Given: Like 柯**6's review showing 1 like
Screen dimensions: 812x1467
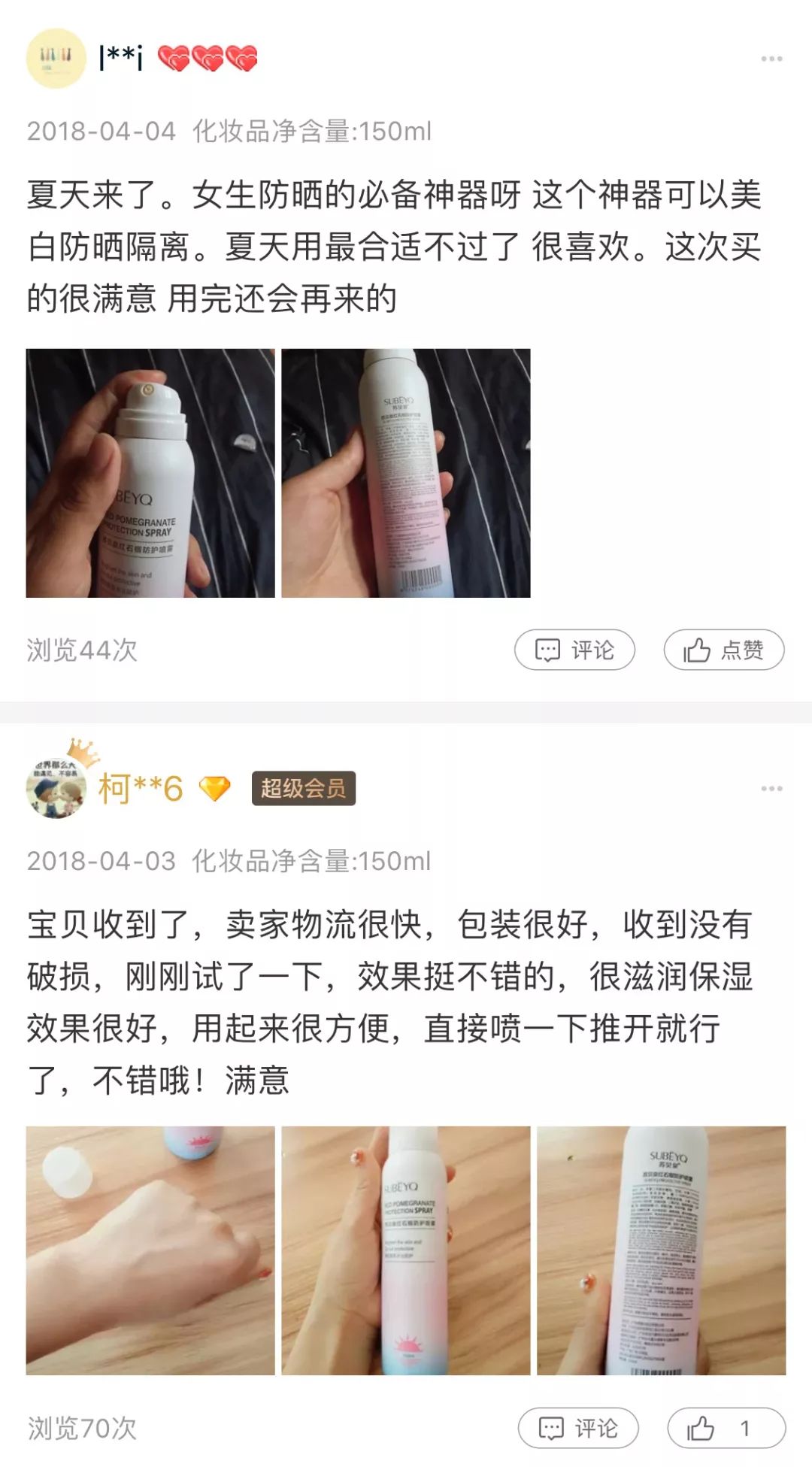Looking at the screenshot, I should pos(726,1428).
